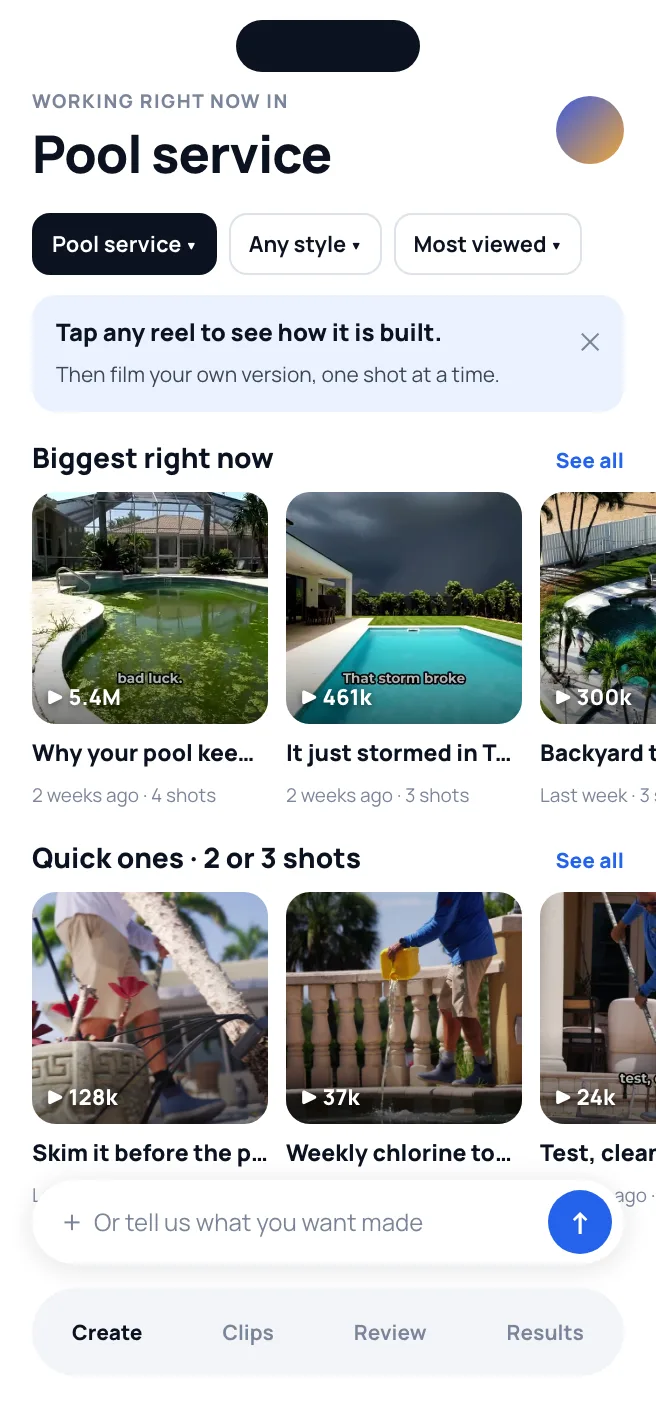Go to the Results tab
This screenshot has height=1408, width=656.
[545, 1333]
